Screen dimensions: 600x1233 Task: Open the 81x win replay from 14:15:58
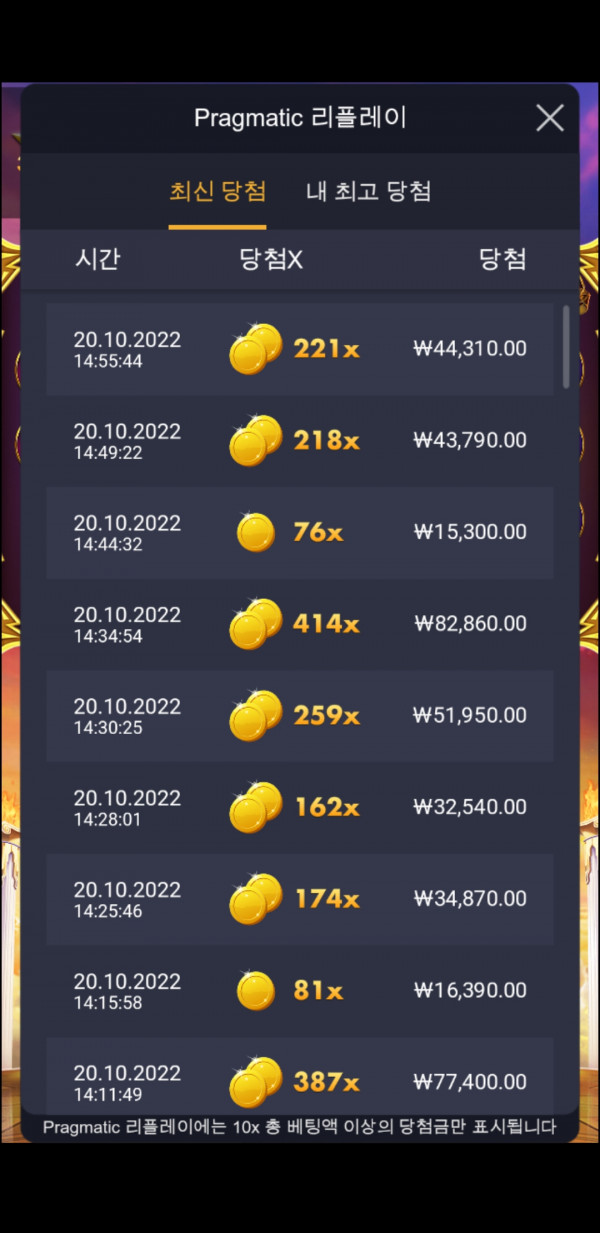(300, 991)
